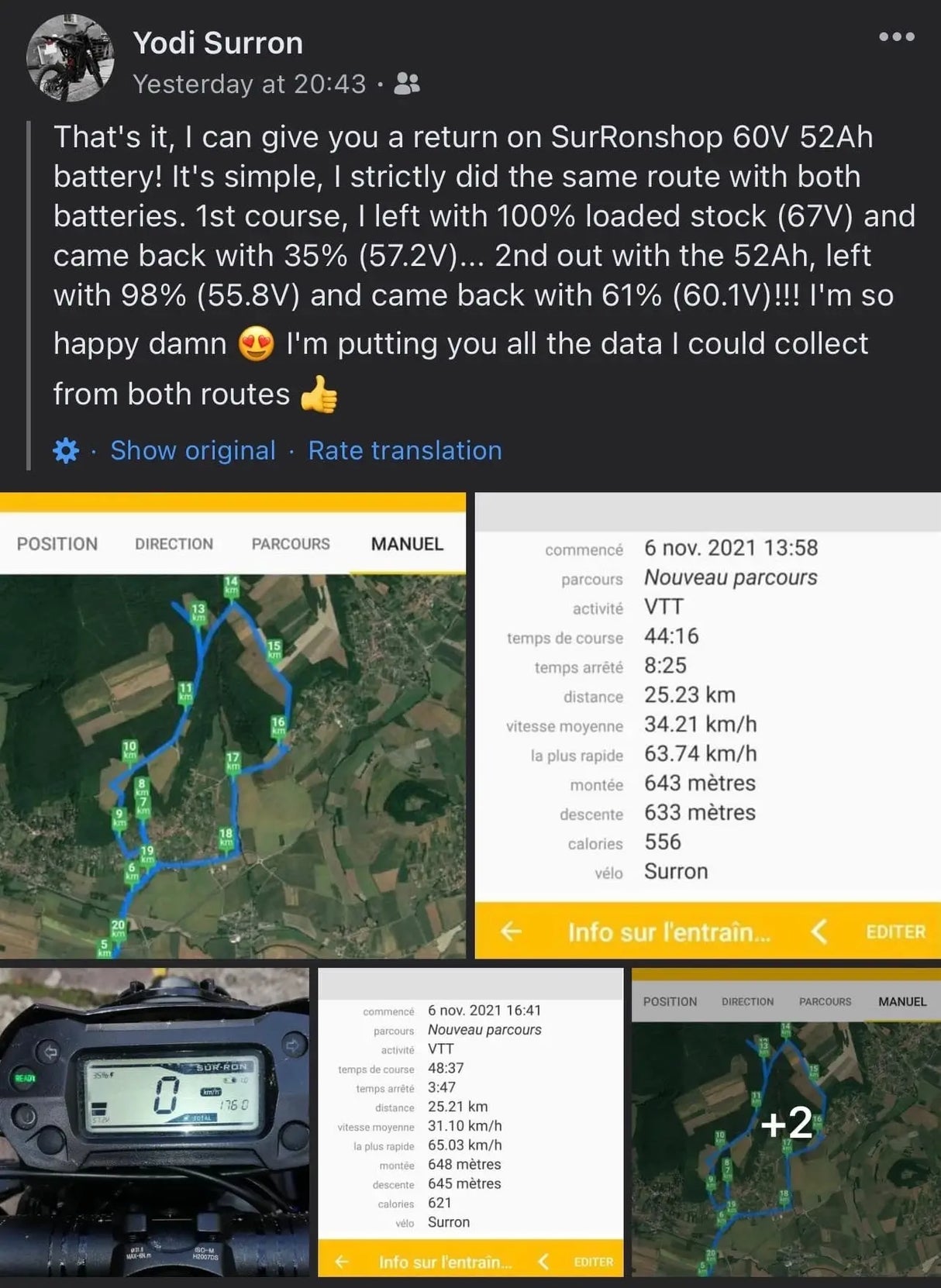View the +2 more photos tile
This screenshot has height=1288, width=941.
pyautogui.click(x=786, y=1121)
